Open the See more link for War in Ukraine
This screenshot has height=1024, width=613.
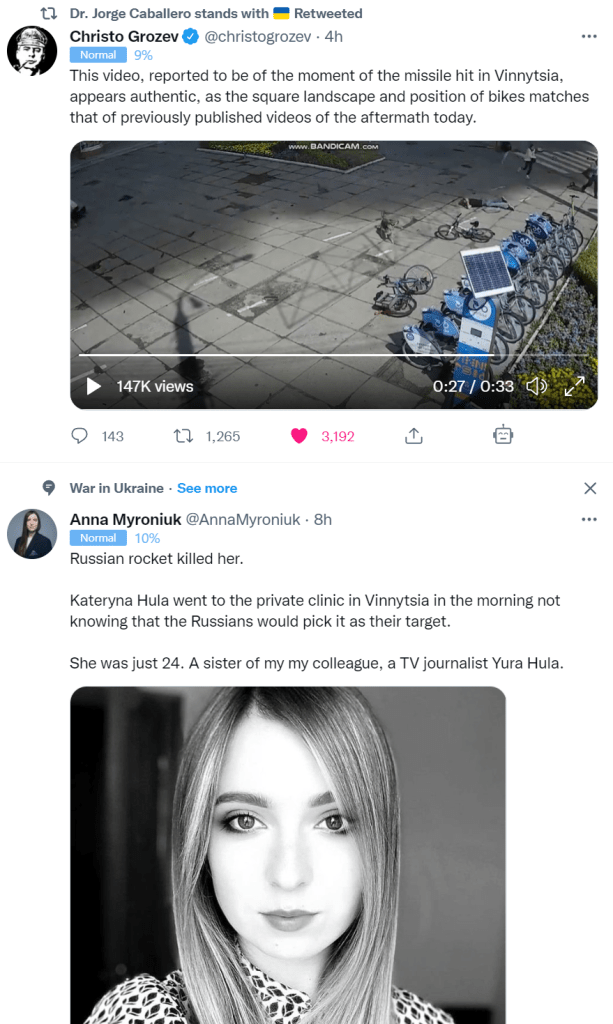pyautogui.click(x=207, y=488)
